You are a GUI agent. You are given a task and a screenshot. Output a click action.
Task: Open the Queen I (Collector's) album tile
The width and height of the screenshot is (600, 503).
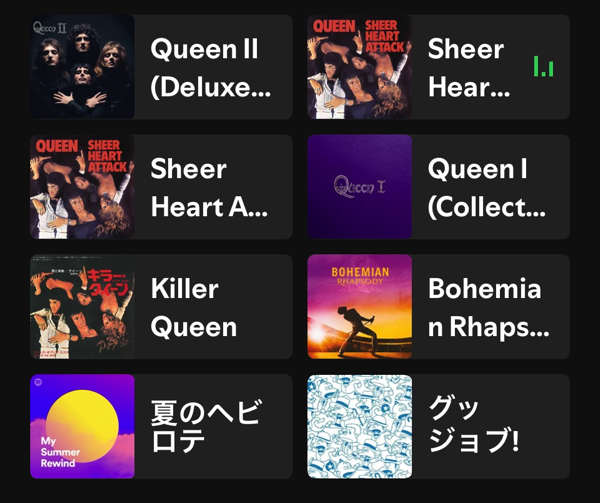pos(438,187)
